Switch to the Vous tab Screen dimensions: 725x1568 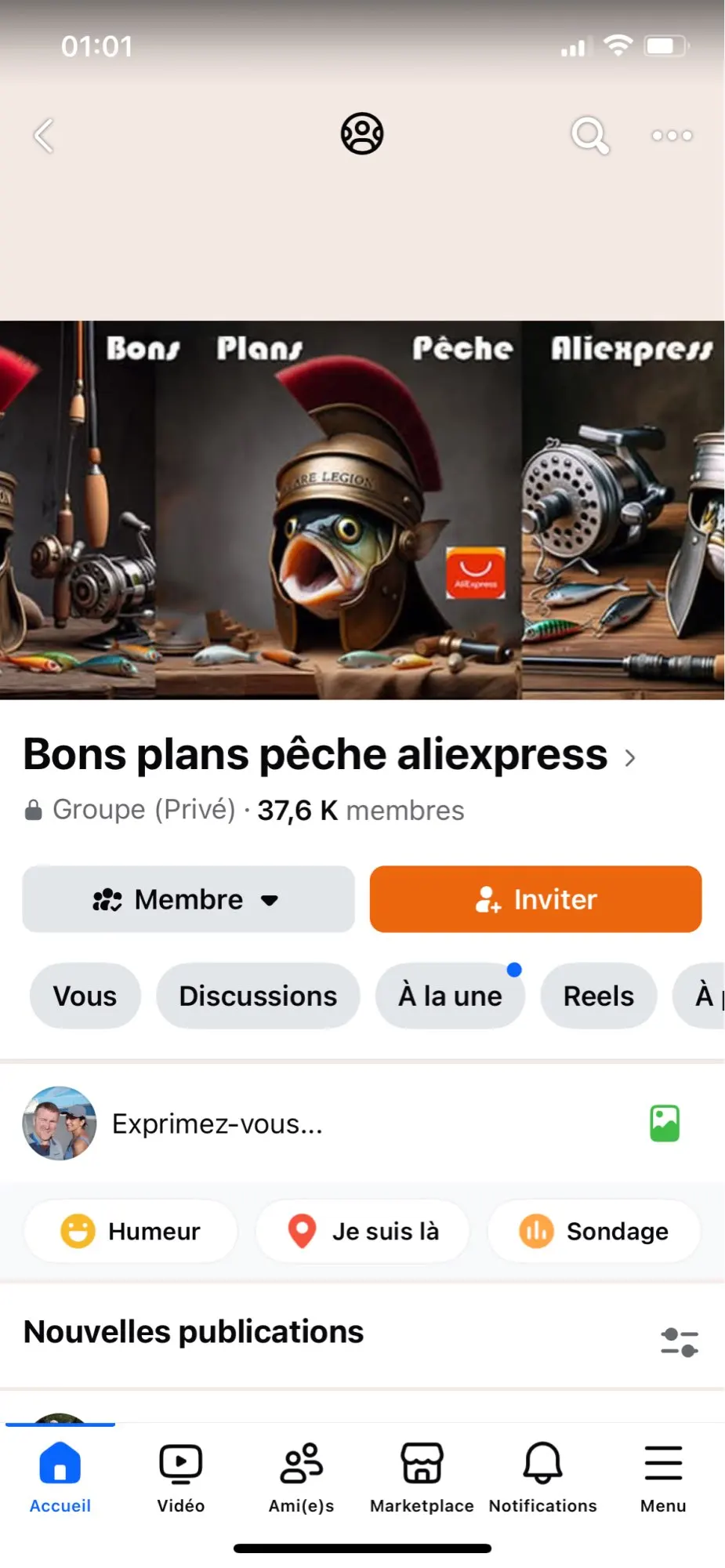[85, 996]
